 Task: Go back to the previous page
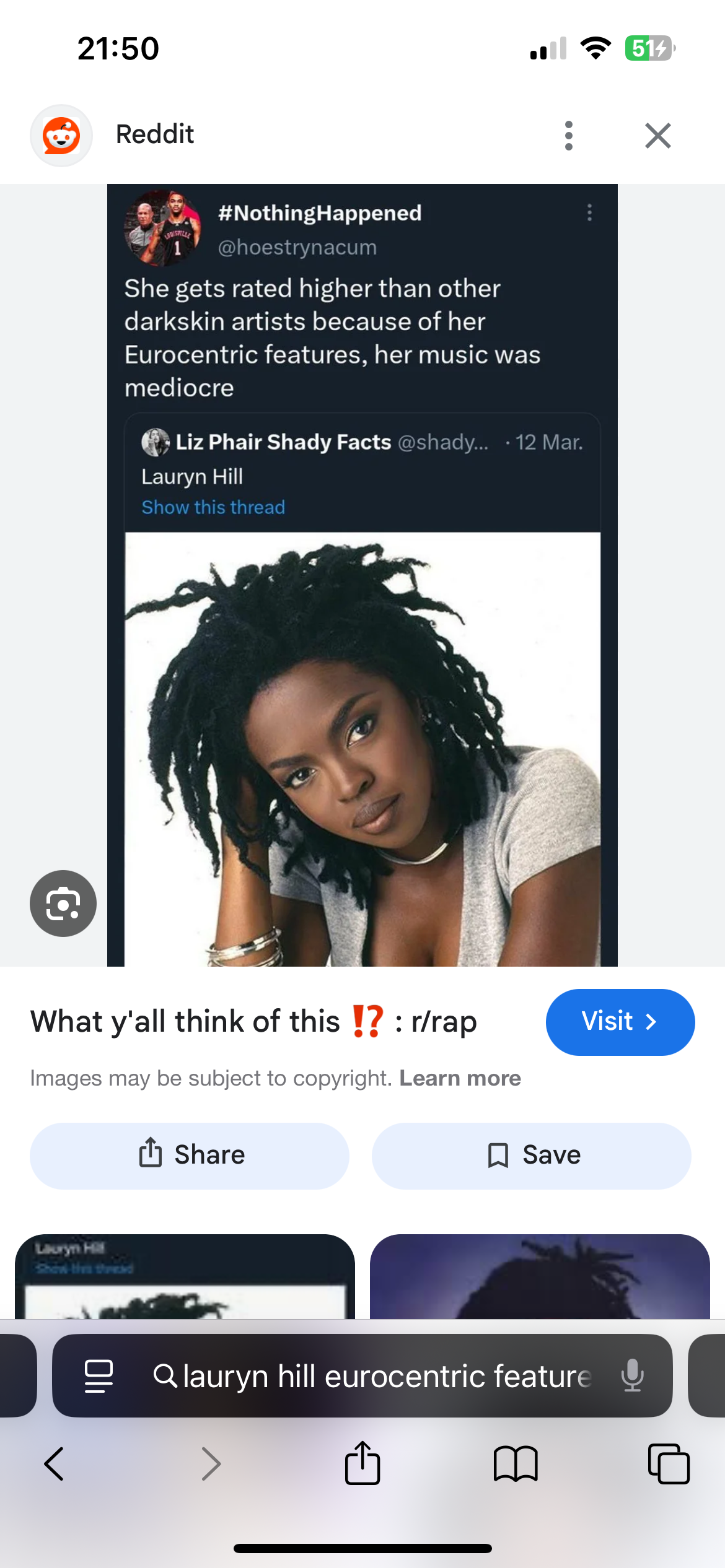coord(54,1464)
